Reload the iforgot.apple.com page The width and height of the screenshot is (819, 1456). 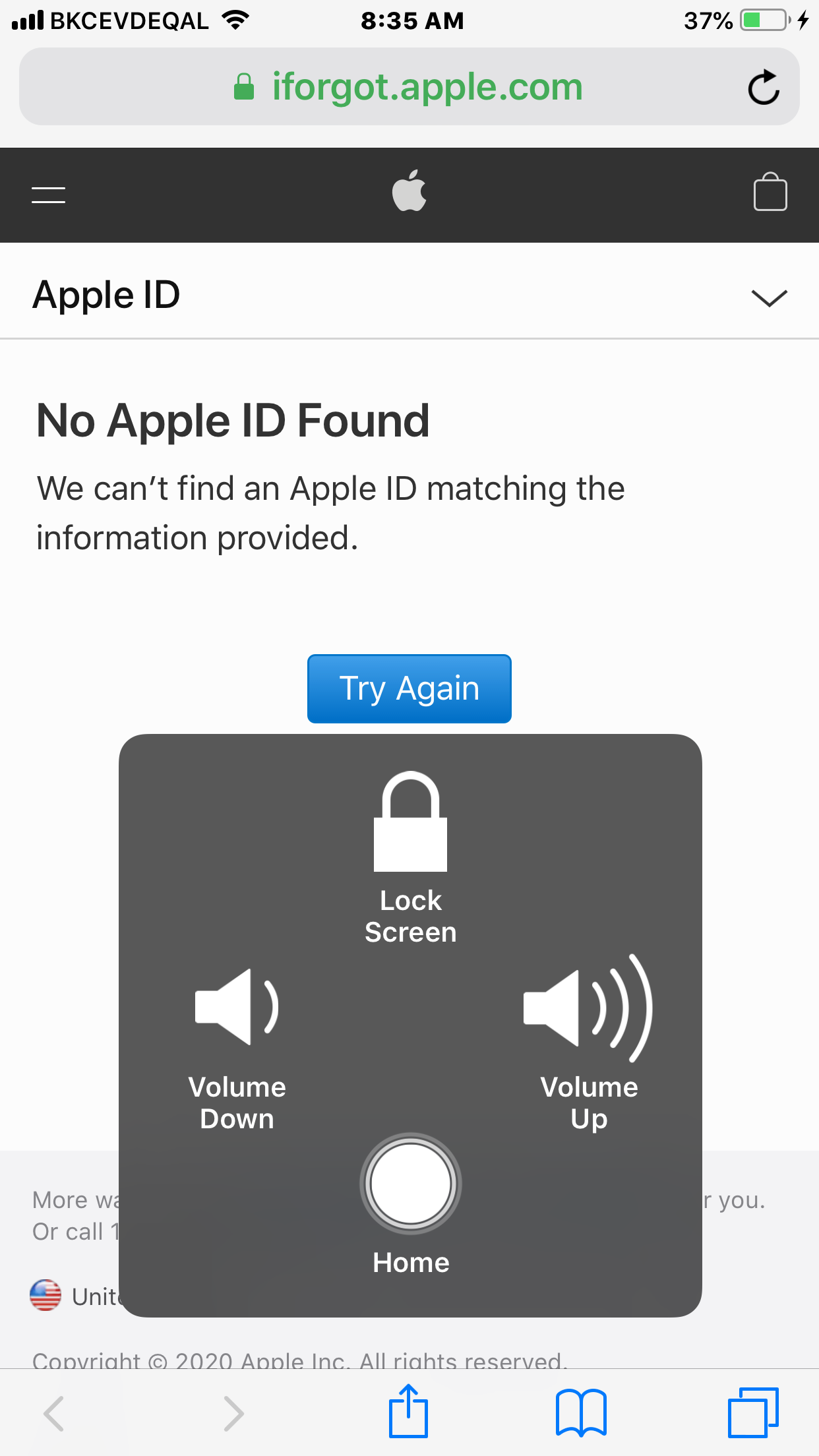point(764,86)
